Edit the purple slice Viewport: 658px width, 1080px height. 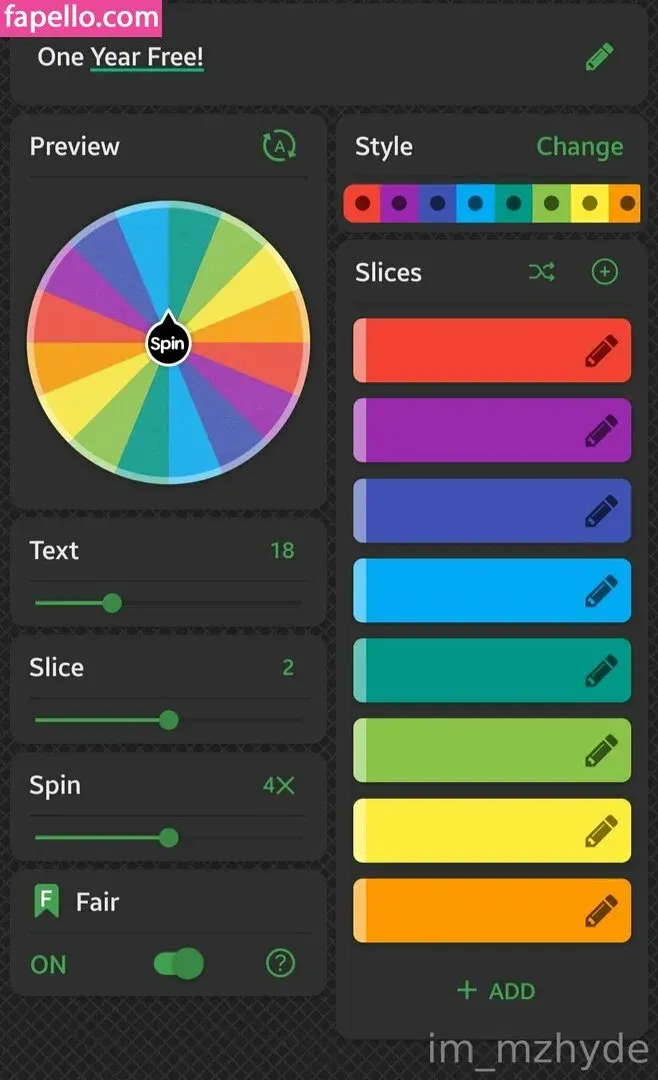pyautogui.click(x=601, y=431)
